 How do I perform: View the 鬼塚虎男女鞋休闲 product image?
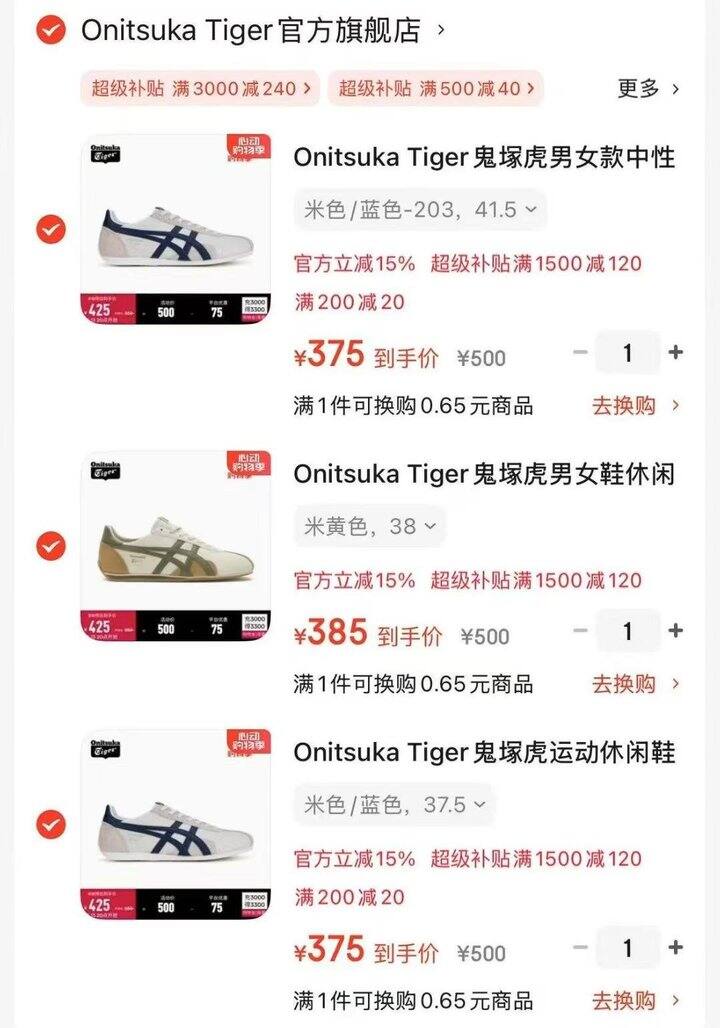[x=175, y=546]
